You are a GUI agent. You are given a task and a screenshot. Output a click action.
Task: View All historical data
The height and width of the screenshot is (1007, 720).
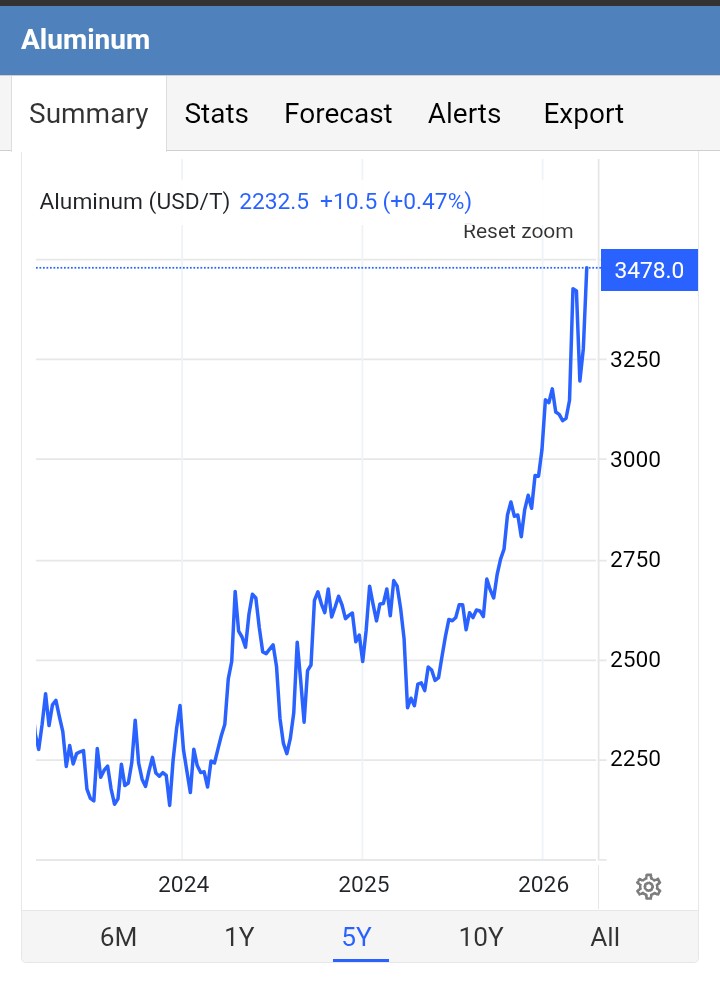pos(605,937)
